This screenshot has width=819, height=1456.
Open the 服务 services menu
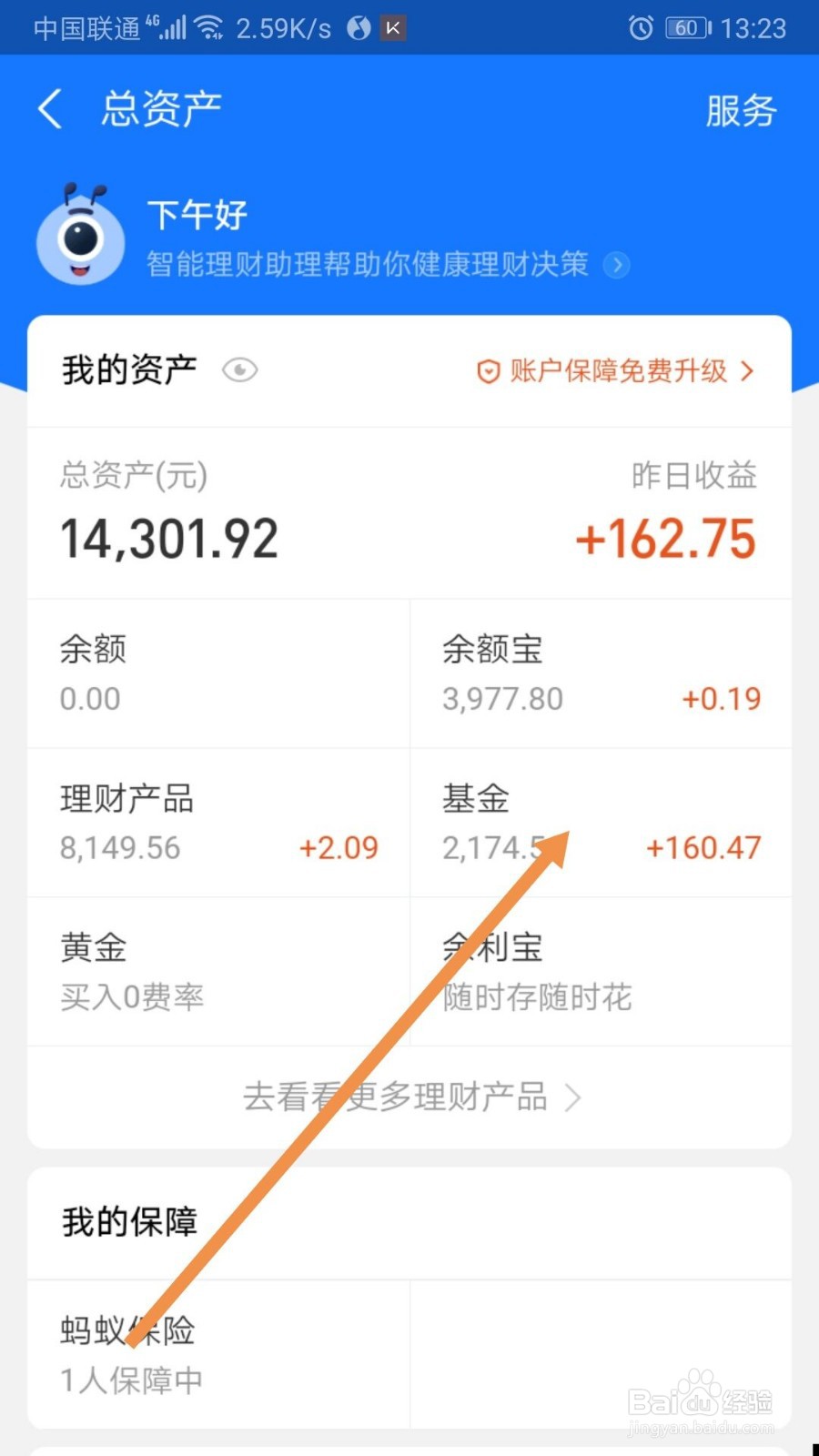click(x=741, y=110)
